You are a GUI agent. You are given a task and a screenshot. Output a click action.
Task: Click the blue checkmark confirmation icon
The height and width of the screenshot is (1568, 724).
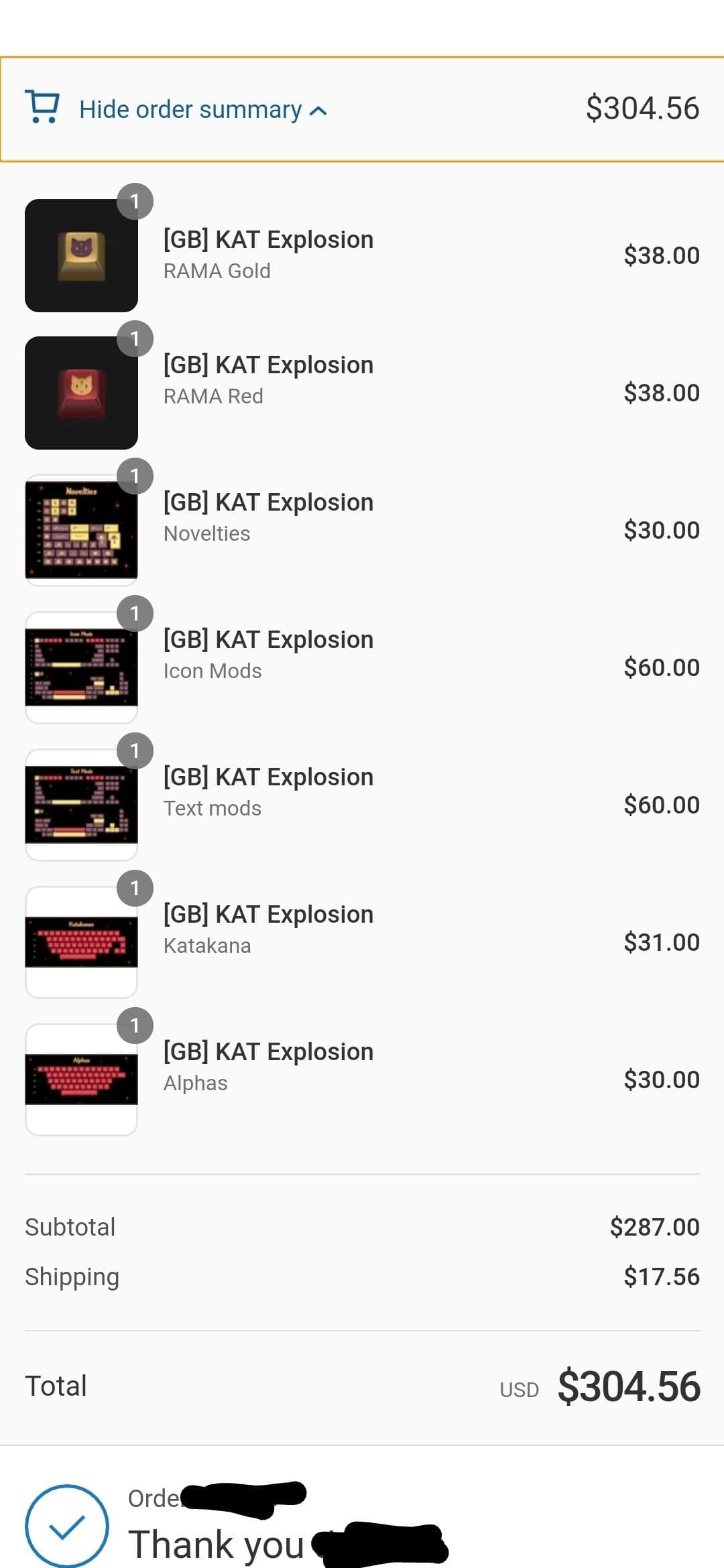pyautogui.click(x=65, y=1525)
